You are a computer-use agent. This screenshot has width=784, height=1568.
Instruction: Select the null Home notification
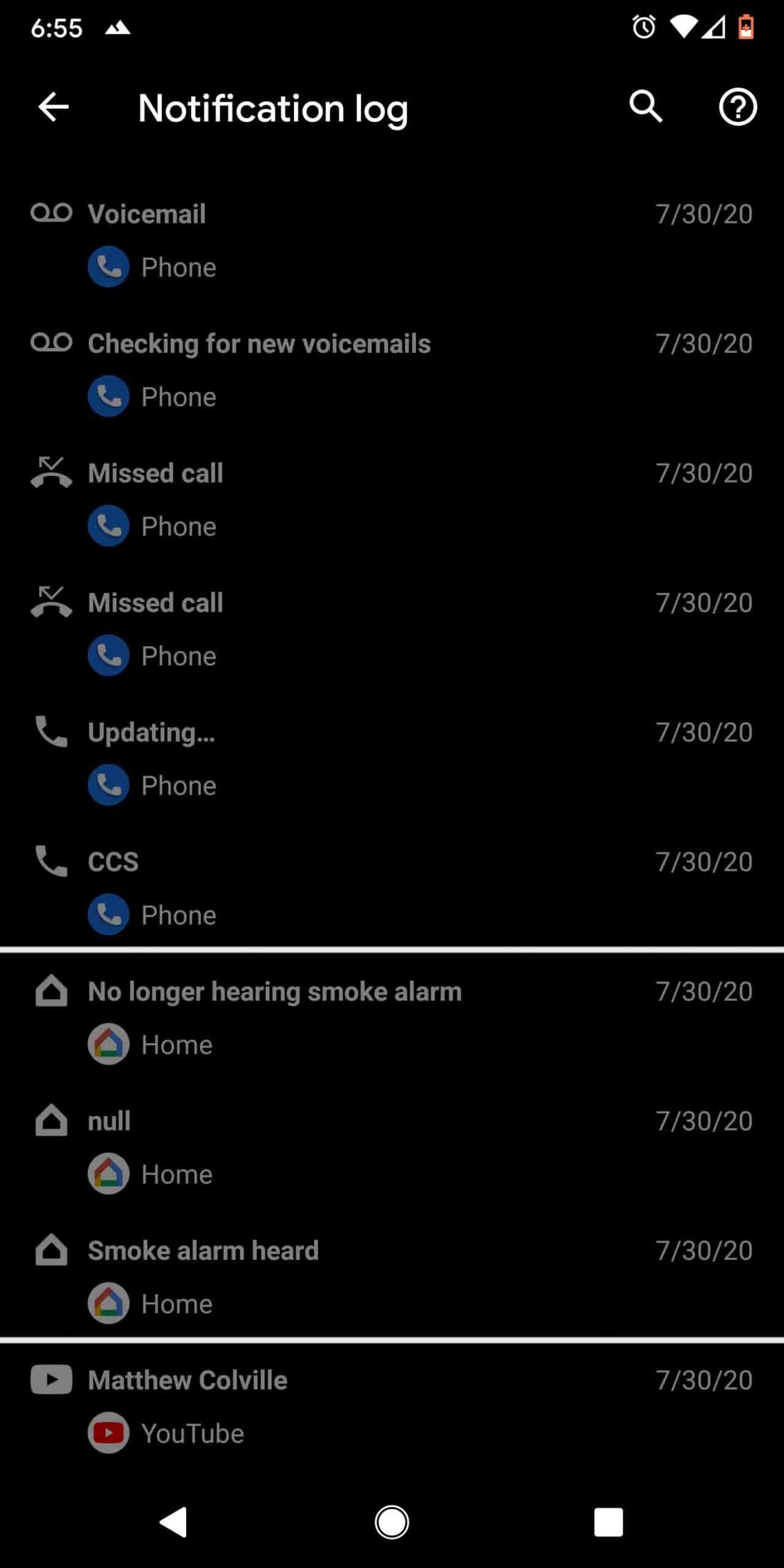(x=392, y=1147)
